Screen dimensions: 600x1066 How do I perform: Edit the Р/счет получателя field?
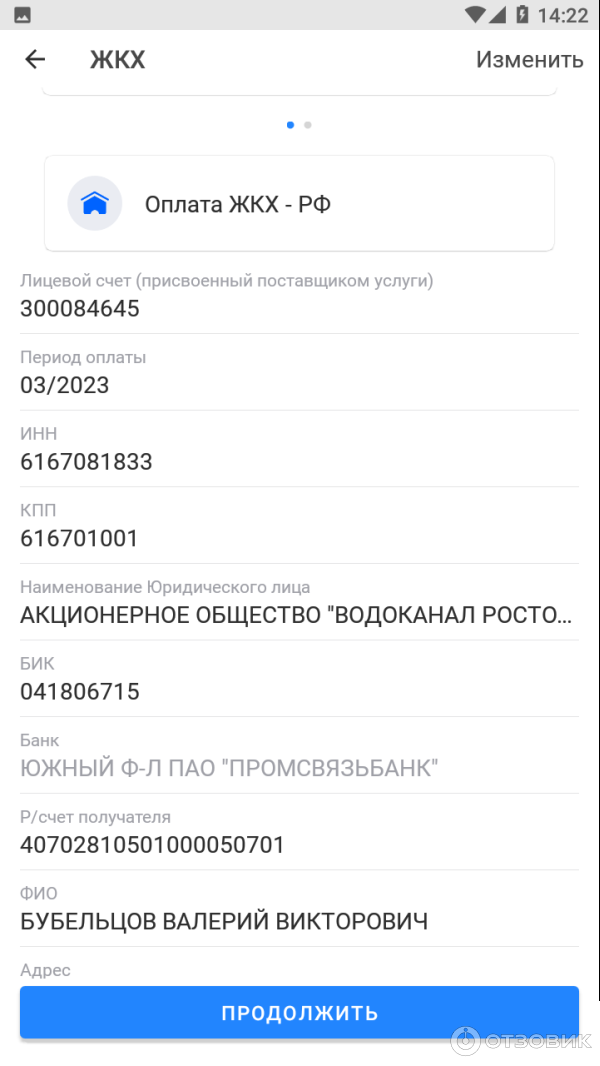pos(299,845)
